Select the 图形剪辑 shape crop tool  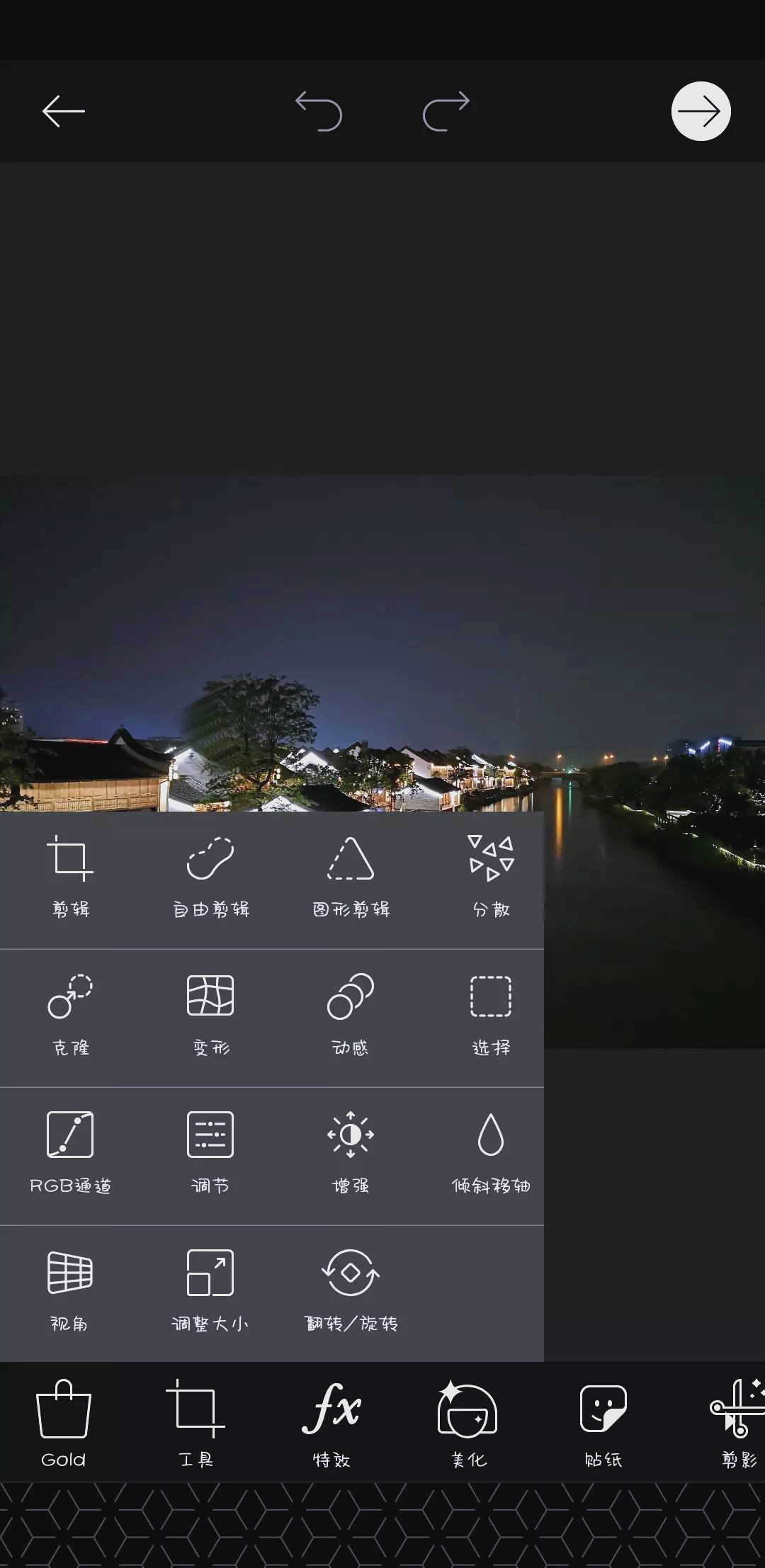coord(351,875)
